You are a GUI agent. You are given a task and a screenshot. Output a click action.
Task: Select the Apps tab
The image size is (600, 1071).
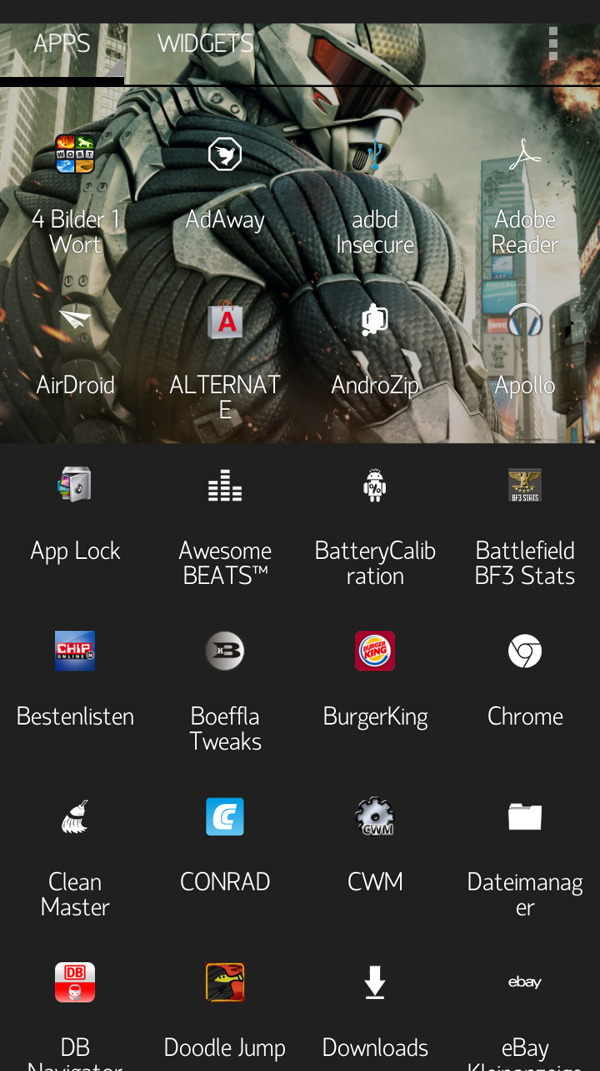pos(62,44)
